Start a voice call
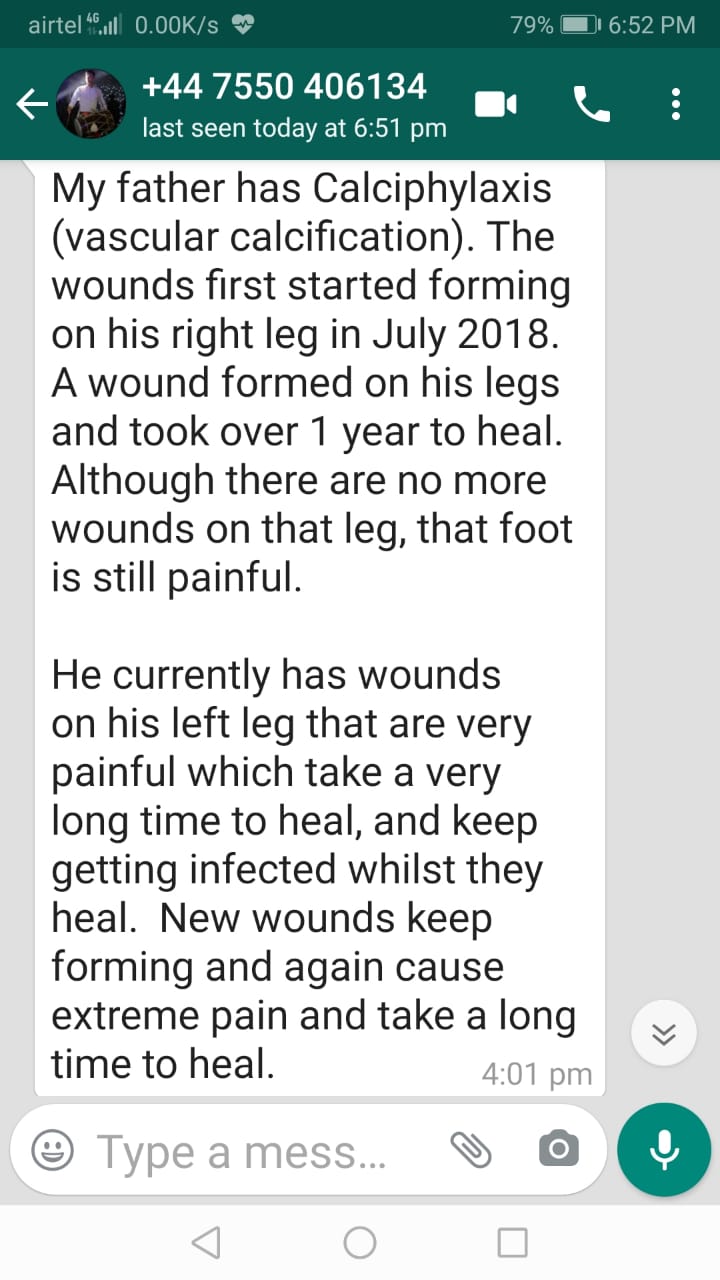720x1280 pixels. 591,104
